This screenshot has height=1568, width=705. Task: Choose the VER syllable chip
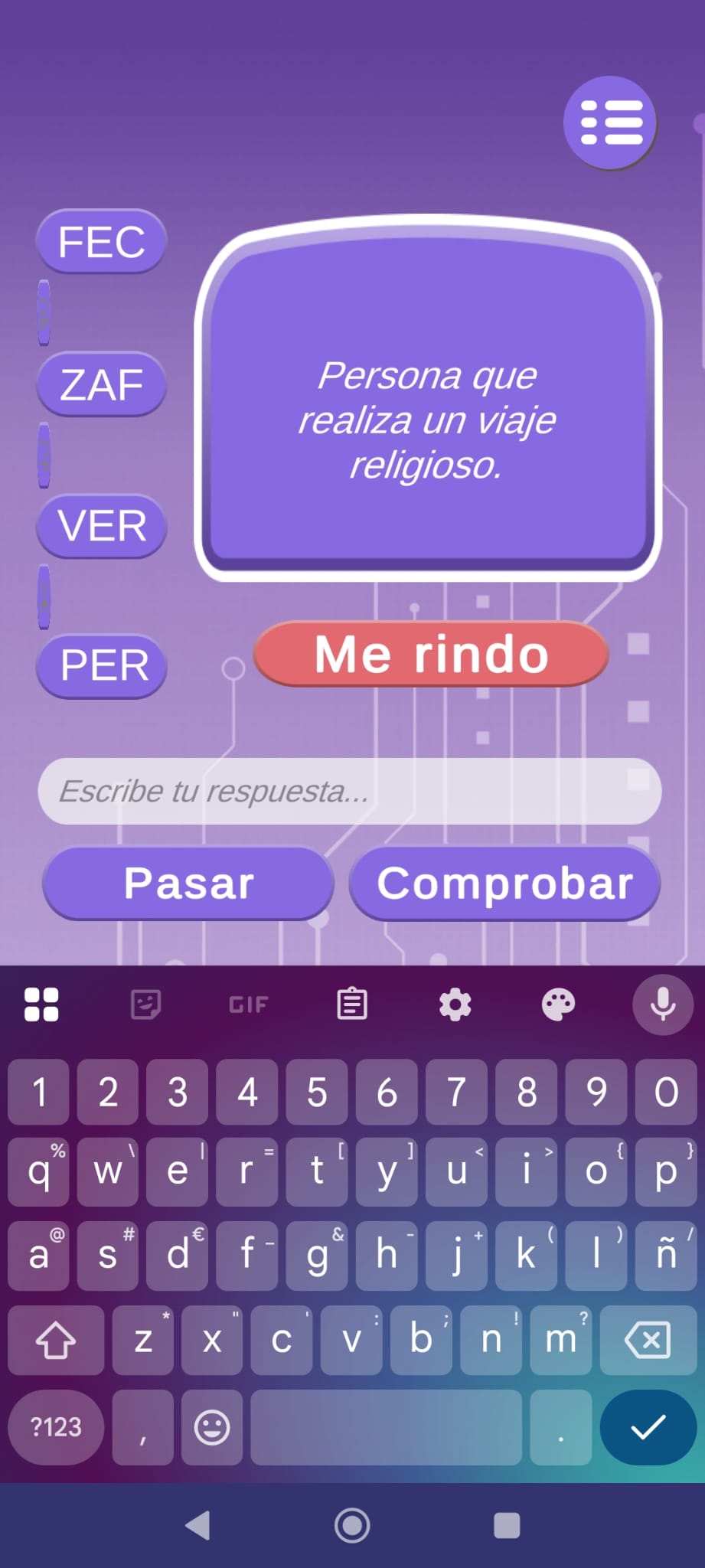point(101,526)
